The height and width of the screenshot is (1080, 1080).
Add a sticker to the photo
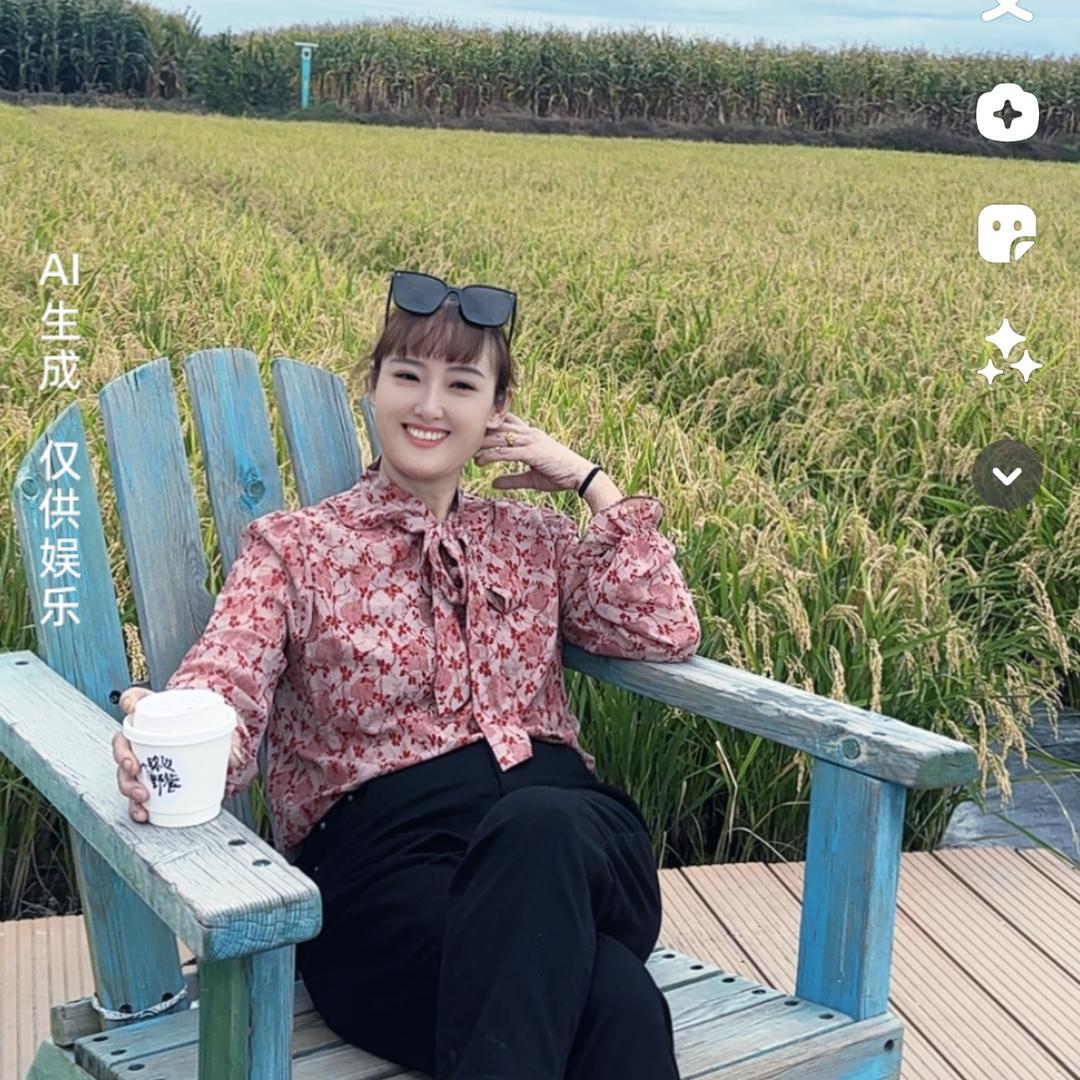[x=1007, y=233]
